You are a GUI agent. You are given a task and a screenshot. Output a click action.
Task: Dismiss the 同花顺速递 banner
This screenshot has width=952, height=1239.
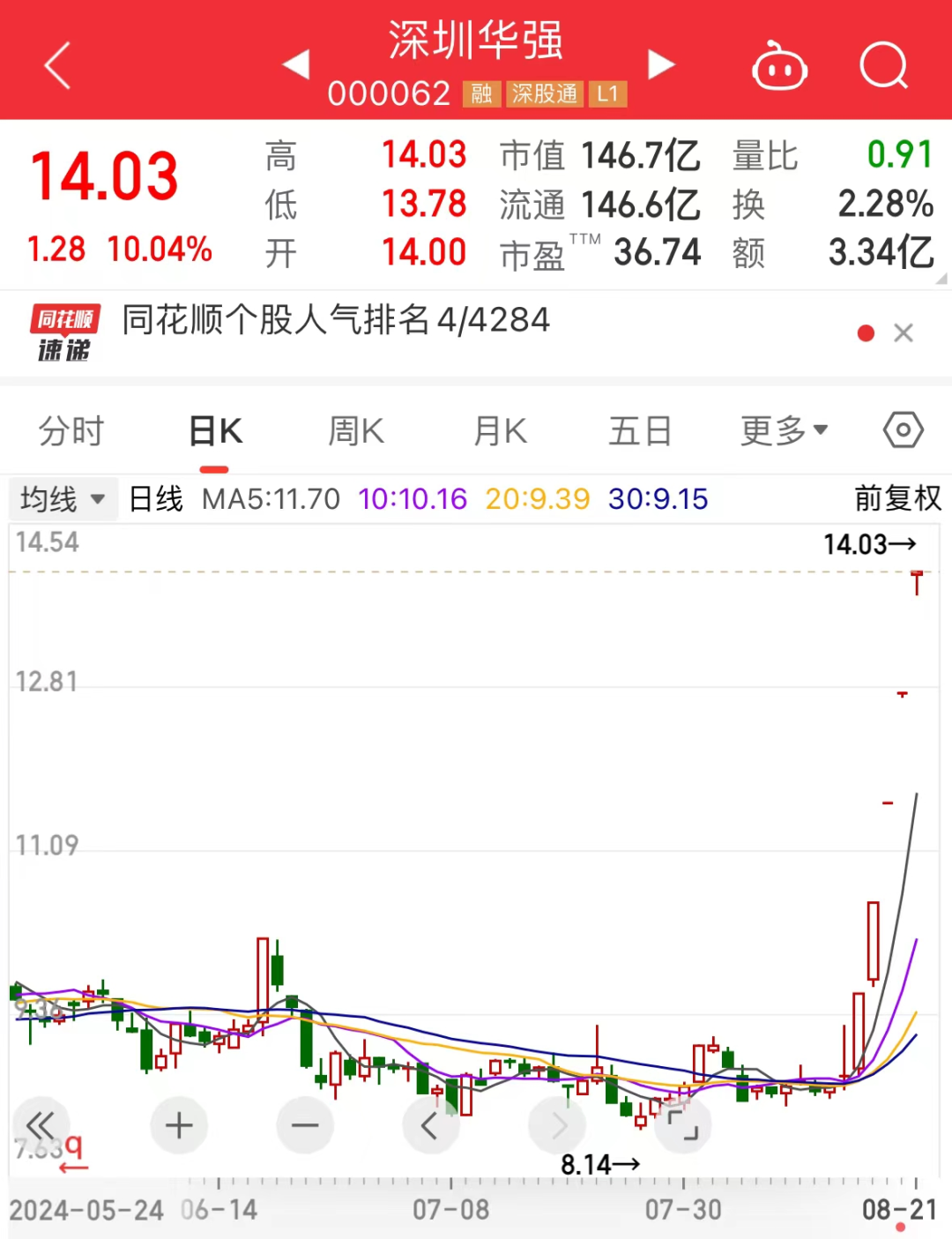[x=904, y=333]
